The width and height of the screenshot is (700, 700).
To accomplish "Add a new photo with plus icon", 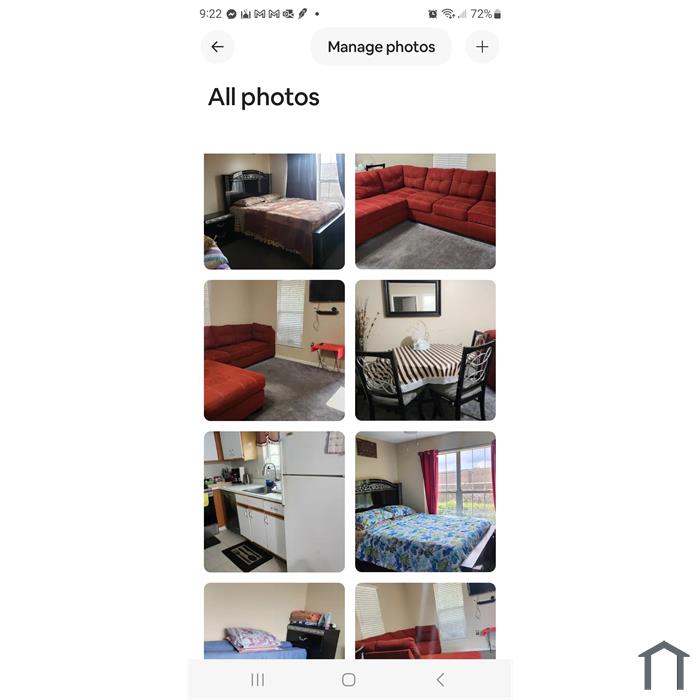I will pos(482,47).
